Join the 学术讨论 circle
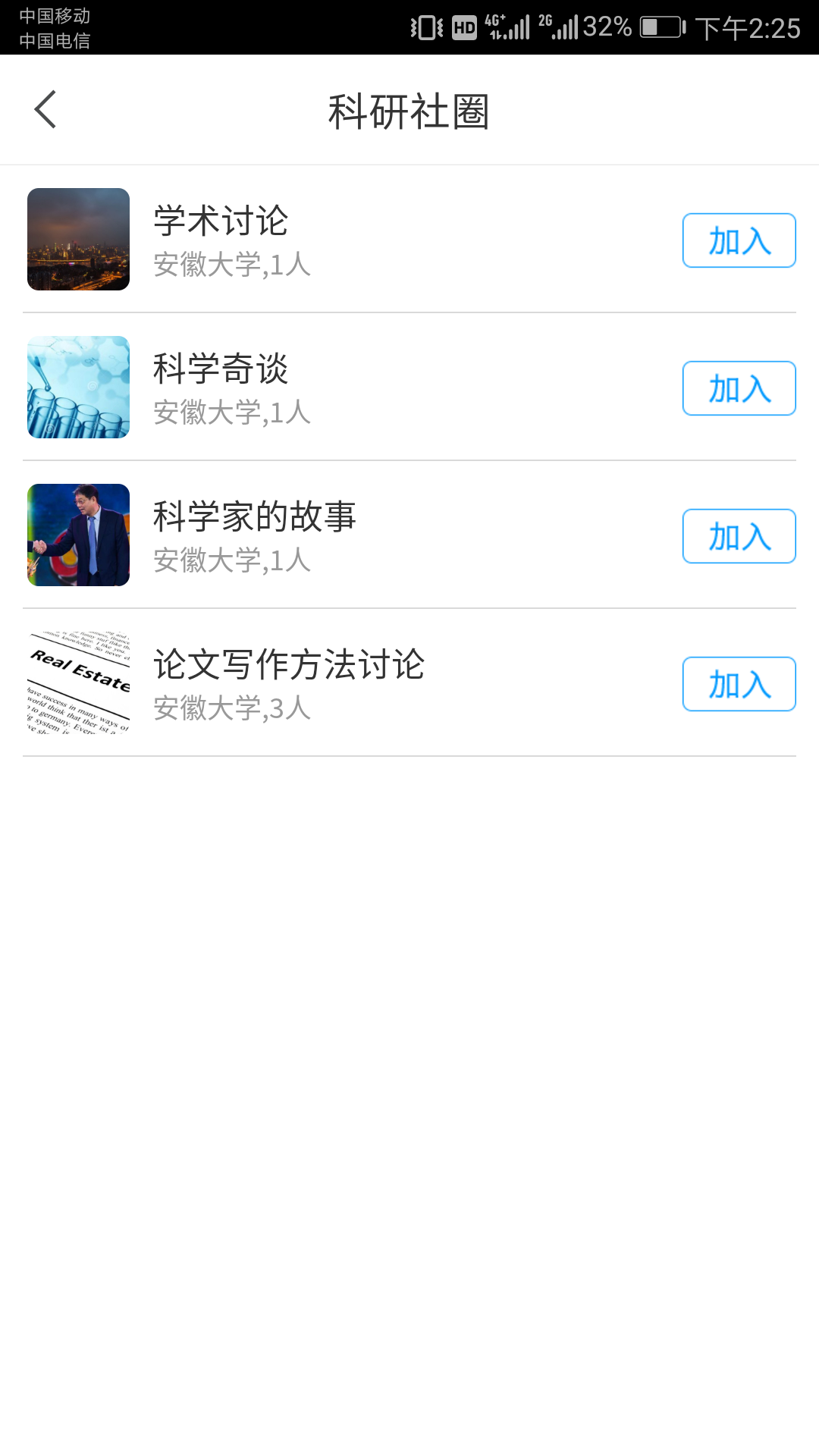 click(x=739, y=240)
